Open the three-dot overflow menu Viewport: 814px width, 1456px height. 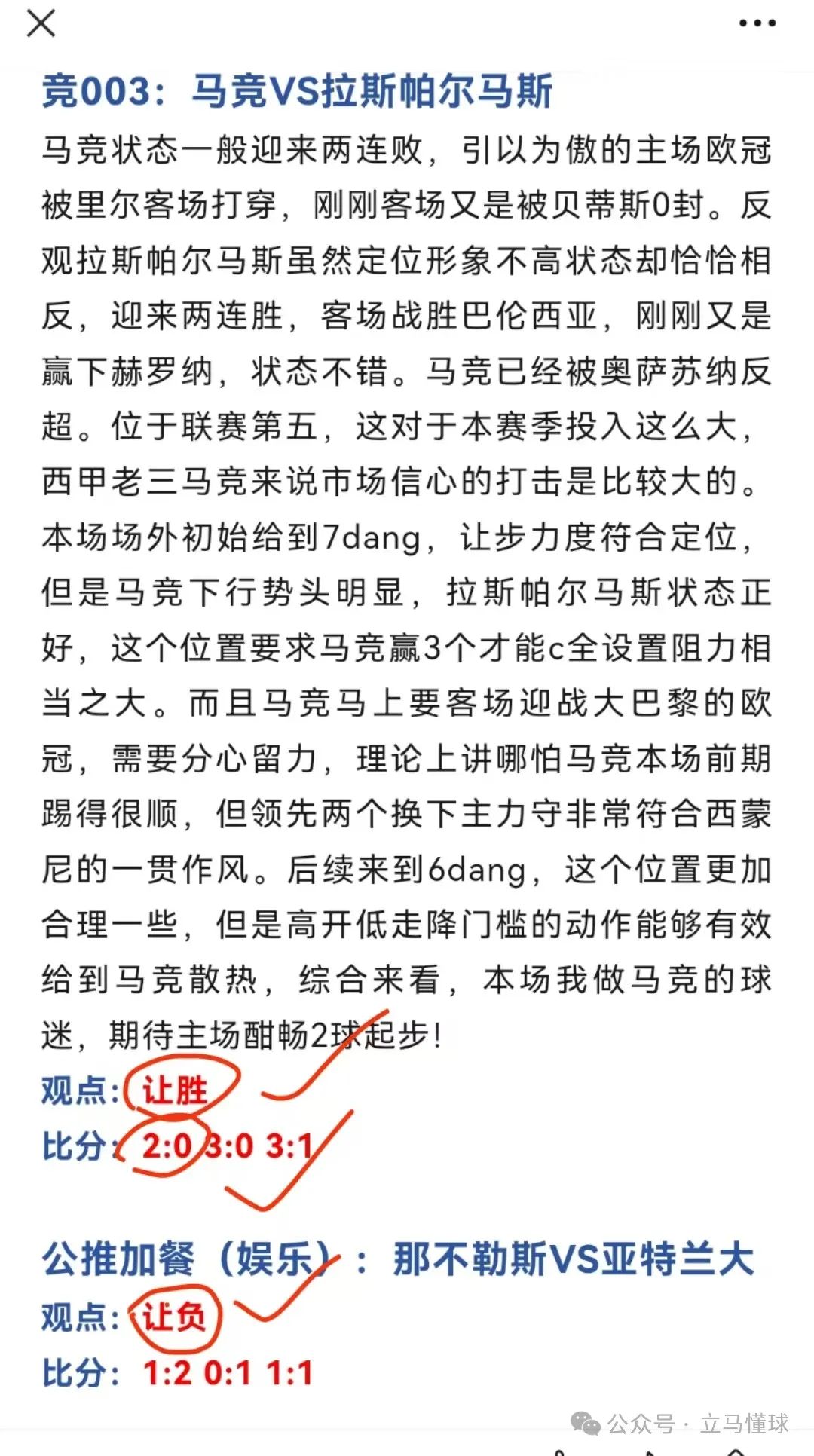click(757, 23)
